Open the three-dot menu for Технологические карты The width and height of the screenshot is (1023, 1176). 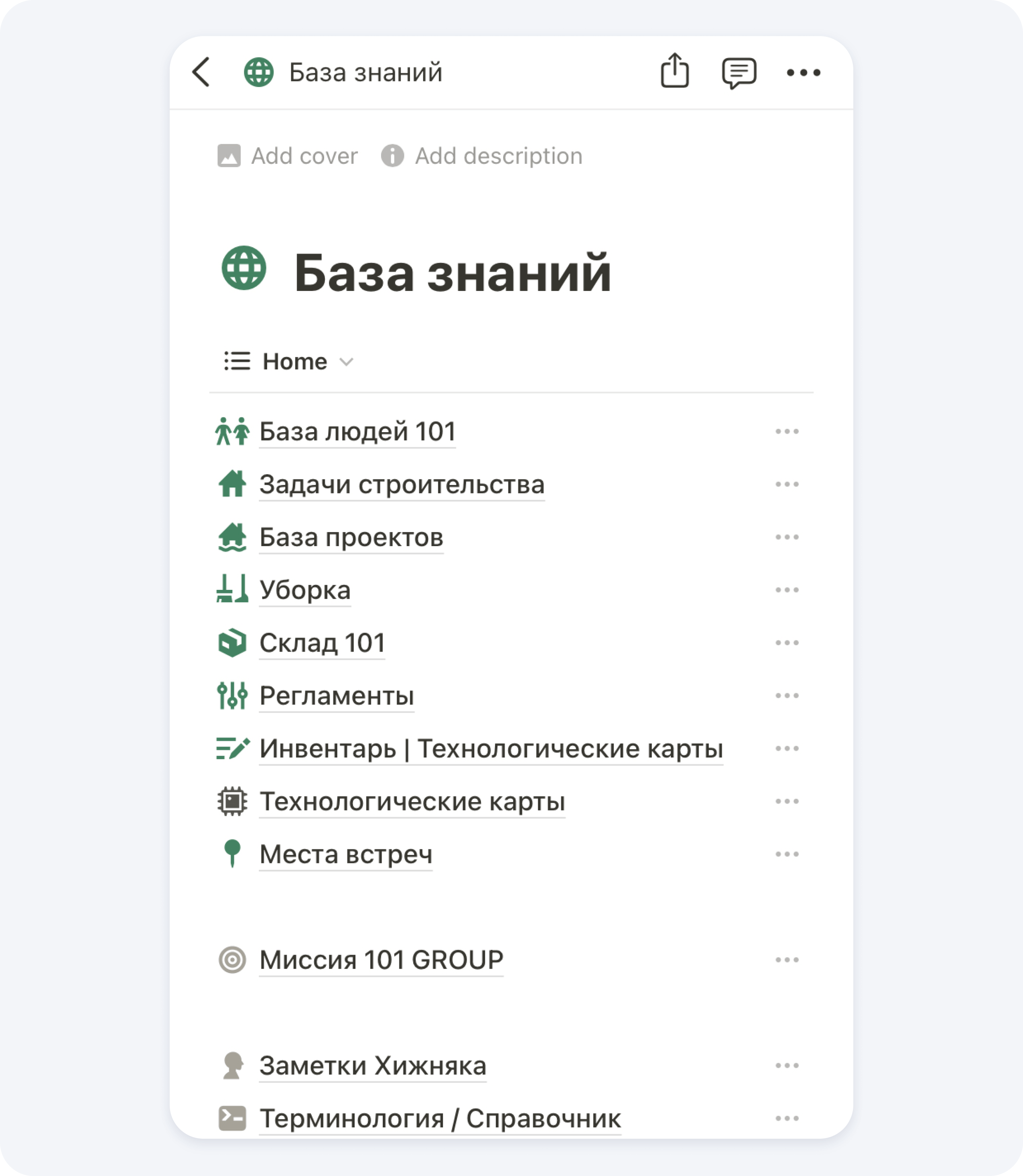pyautogui.click(x=787, y=802)
